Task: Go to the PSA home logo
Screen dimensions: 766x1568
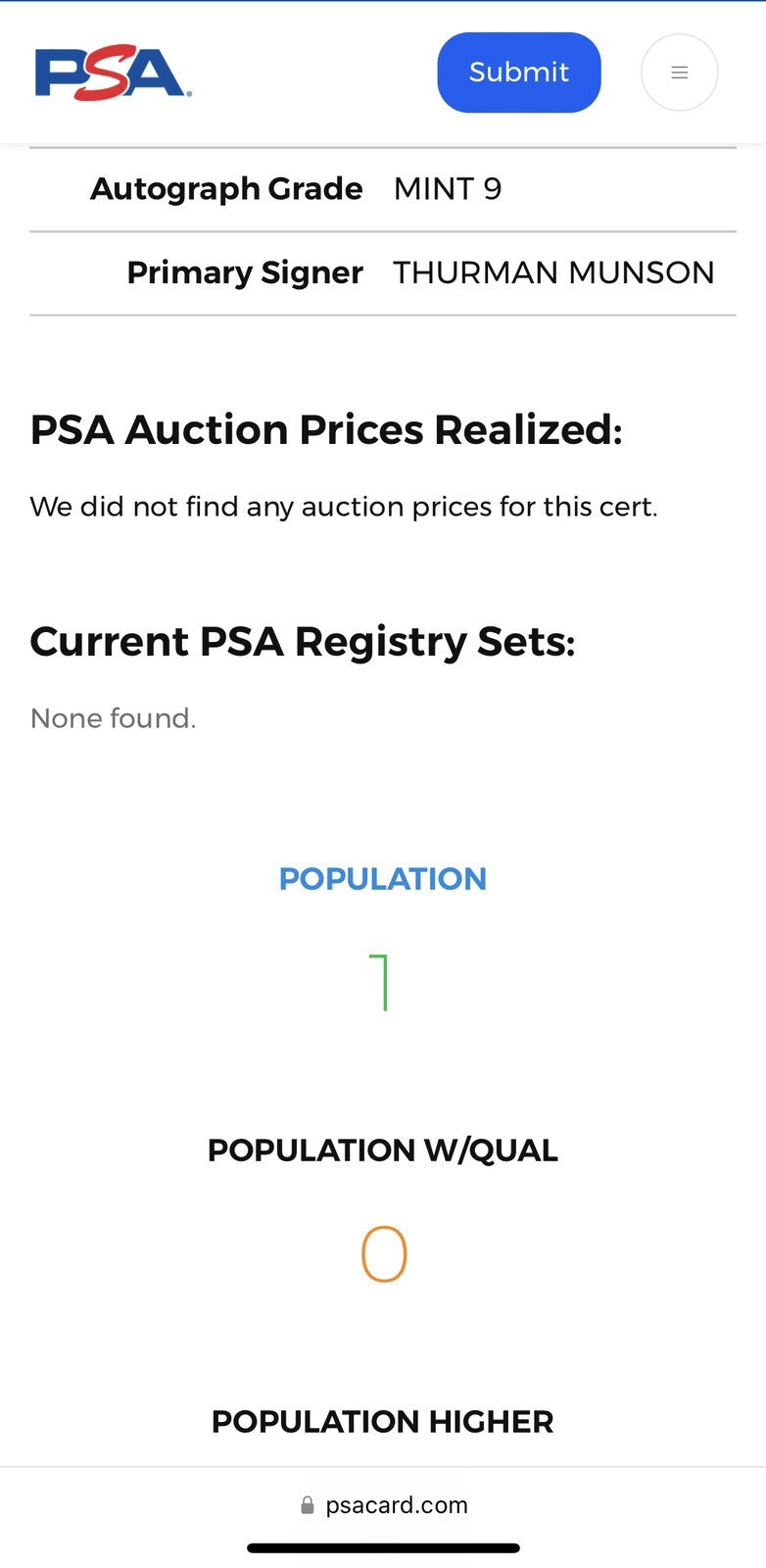Action: pyautogui.click(x=113, y=73)
